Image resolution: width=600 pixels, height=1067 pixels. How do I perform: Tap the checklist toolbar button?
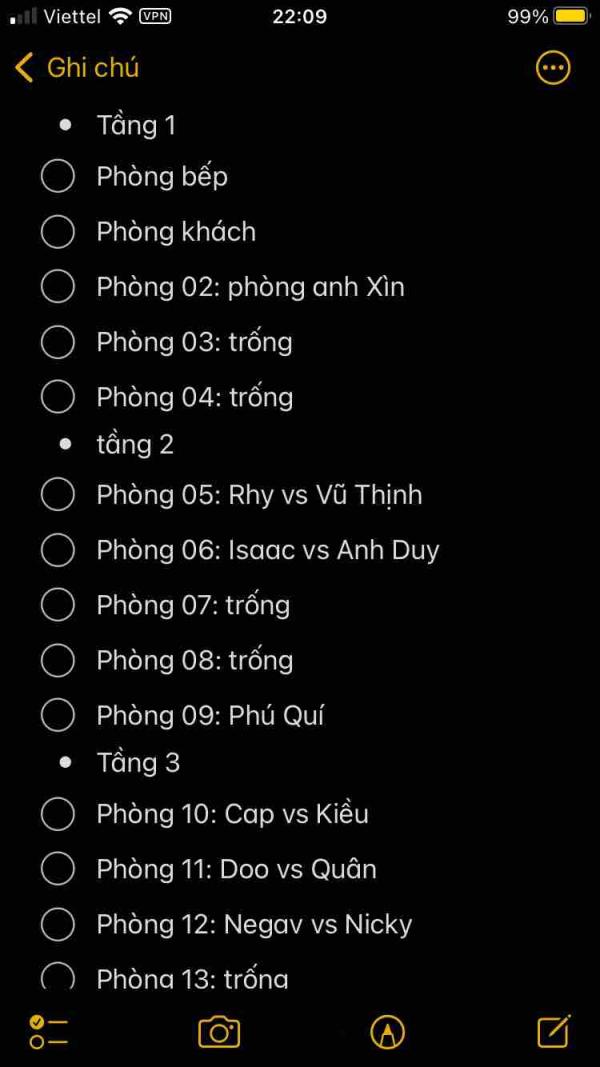click(48, 1031)
